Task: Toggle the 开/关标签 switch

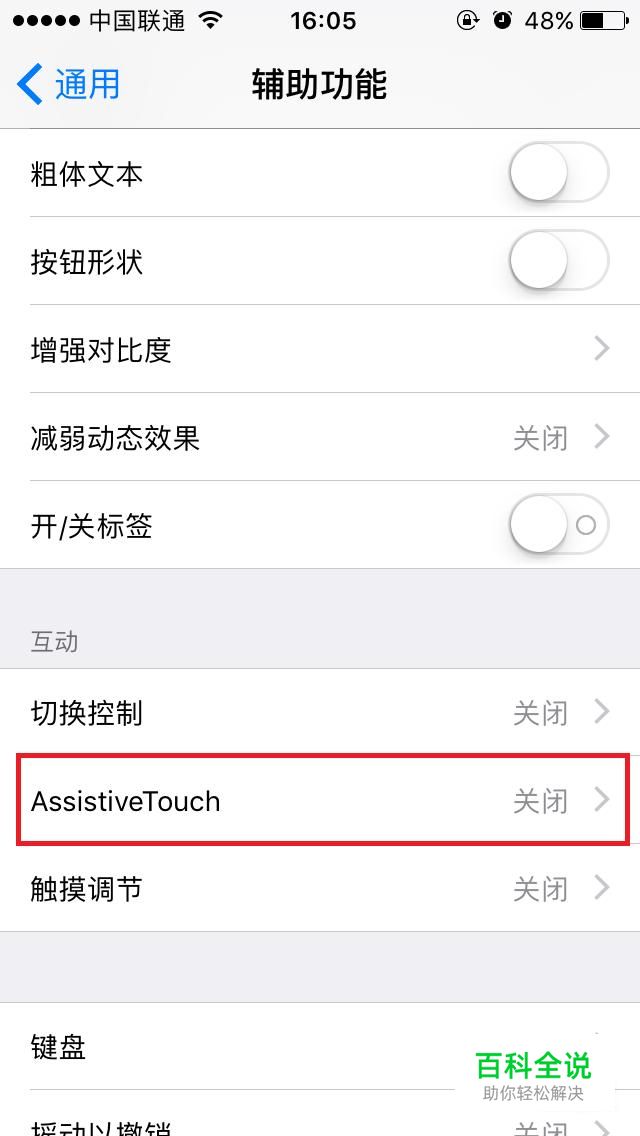Action: [x=558, y=526]
